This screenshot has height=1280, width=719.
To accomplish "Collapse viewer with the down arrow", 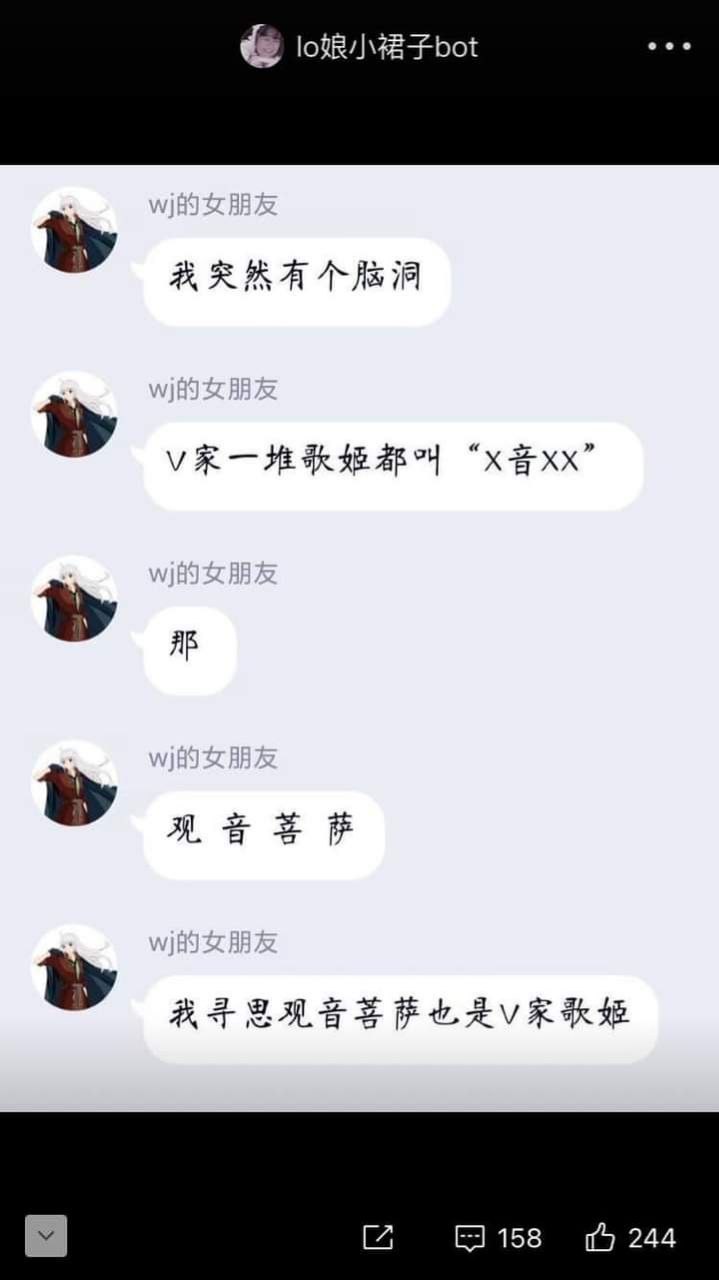I will click(x=46, y=1236).
